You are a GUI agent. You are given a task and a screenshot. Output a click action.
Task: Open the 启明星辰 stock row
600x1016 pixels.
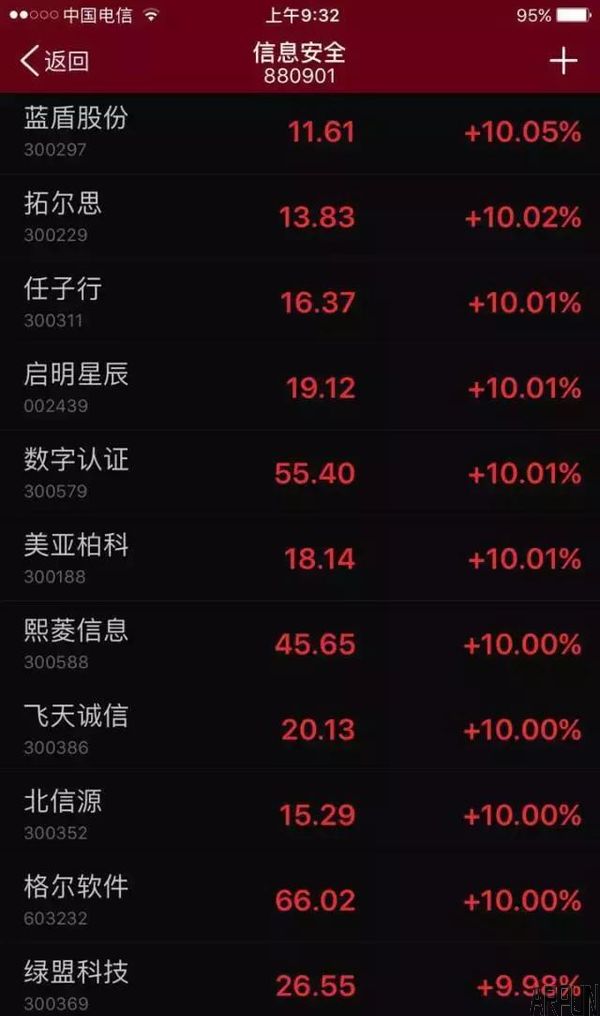pyautogui.click(x=300, y=388)
